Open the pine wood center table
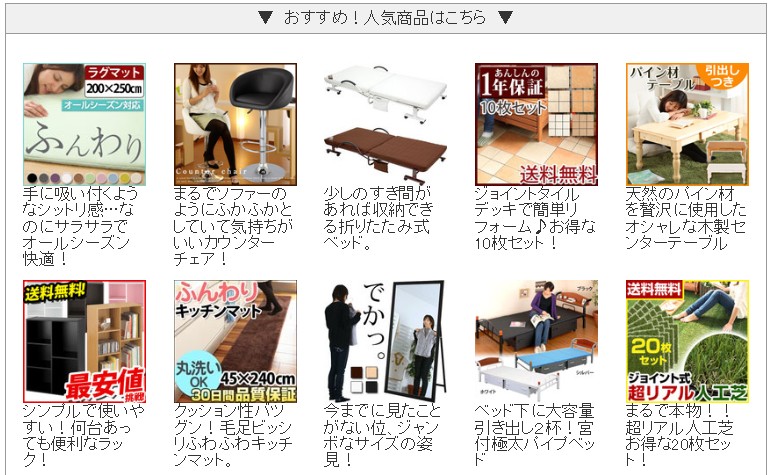Image resolution: width=772 pixels, height=475 pixels. coord(687,124)
